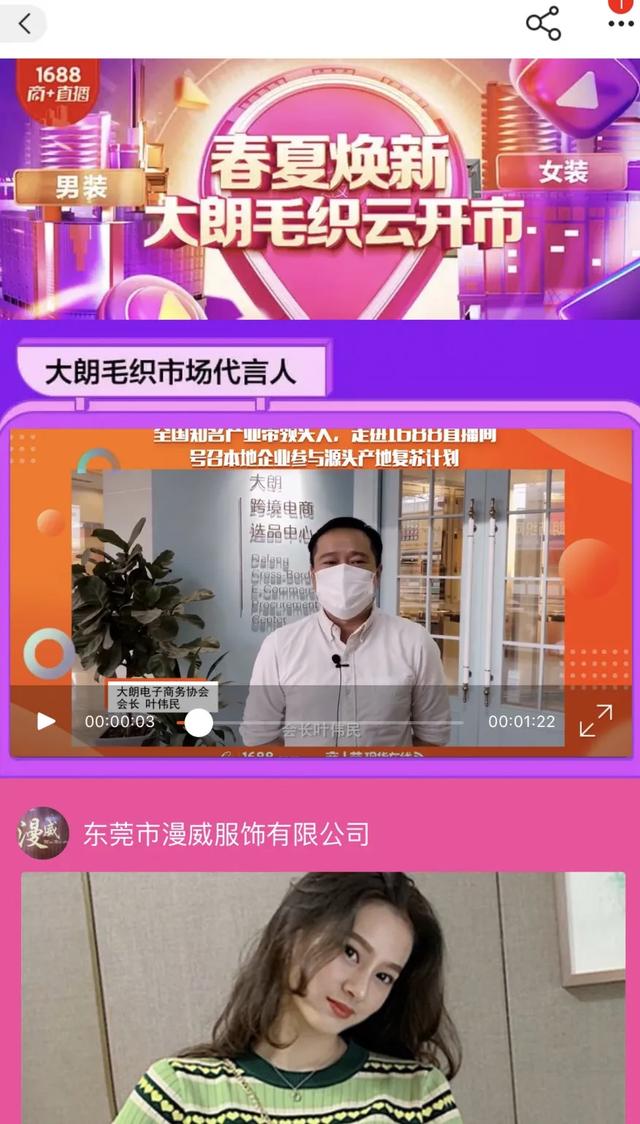Share this page

pos(543,23)
